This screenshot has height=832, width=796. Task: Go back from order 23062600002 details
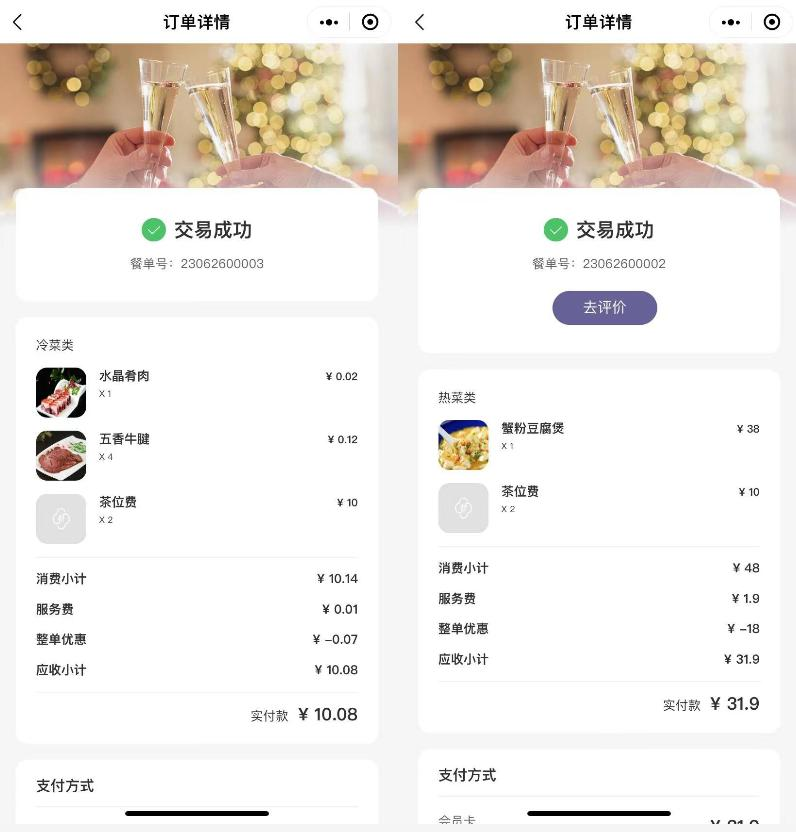coord(420,22)
